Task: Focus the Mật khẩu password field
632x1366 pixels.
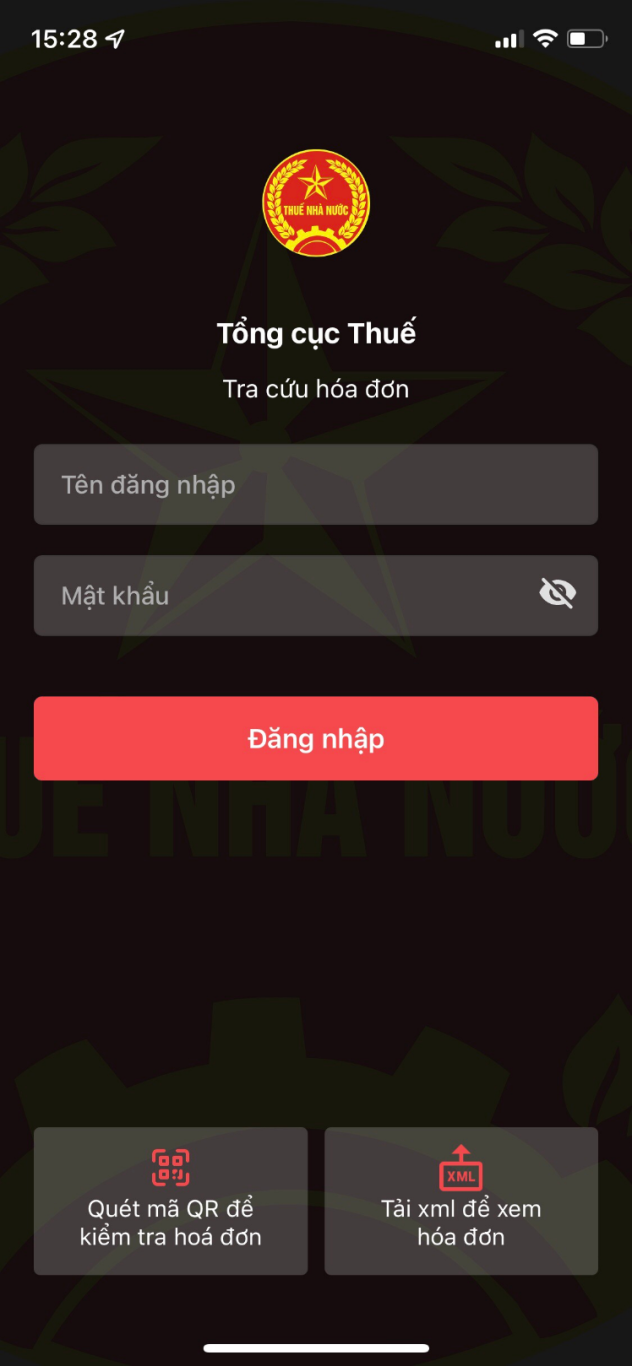Action: [280, 596]
